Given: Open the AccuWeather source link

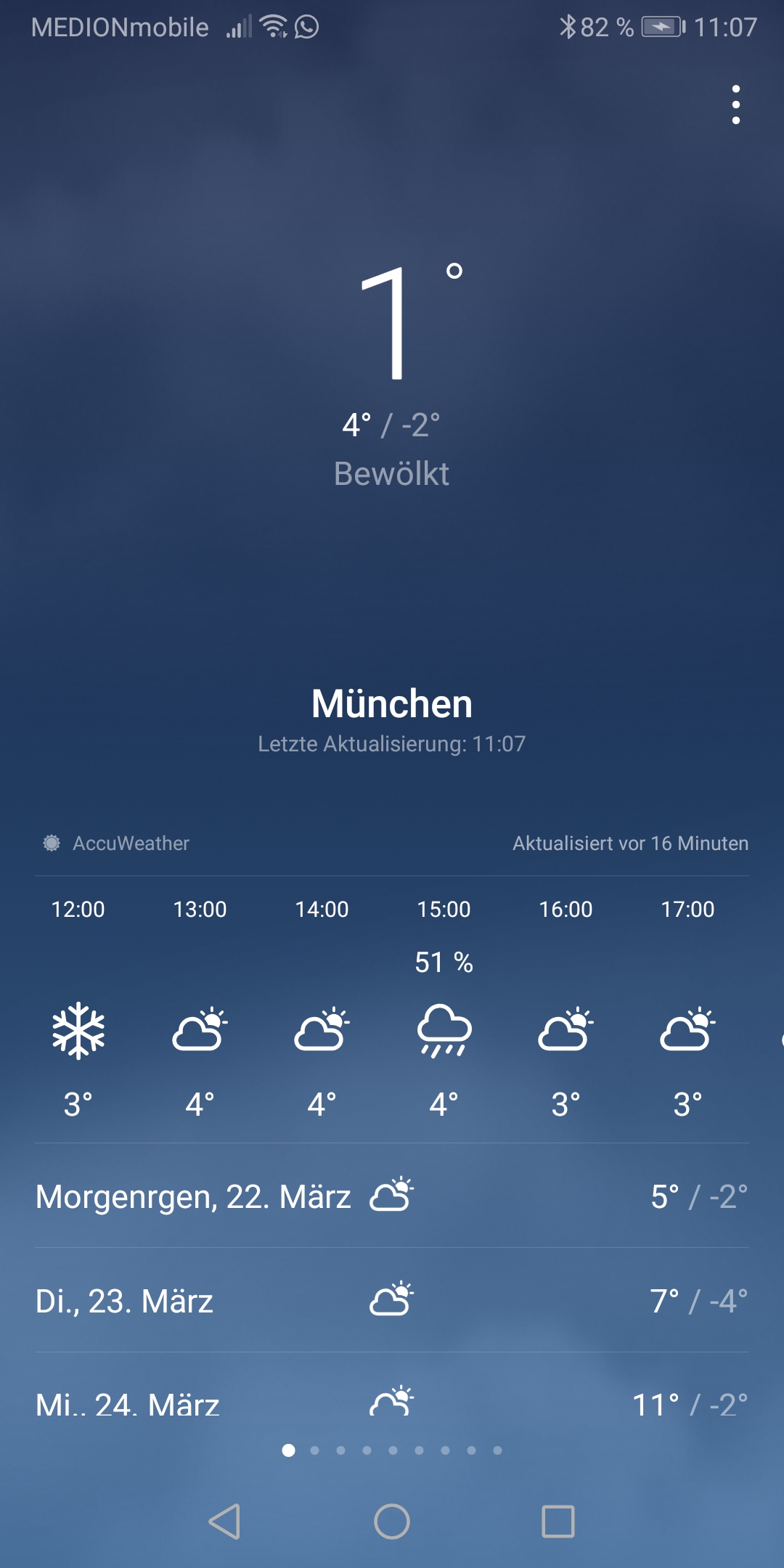Looking at the screenshot, I should coord(117,843).
